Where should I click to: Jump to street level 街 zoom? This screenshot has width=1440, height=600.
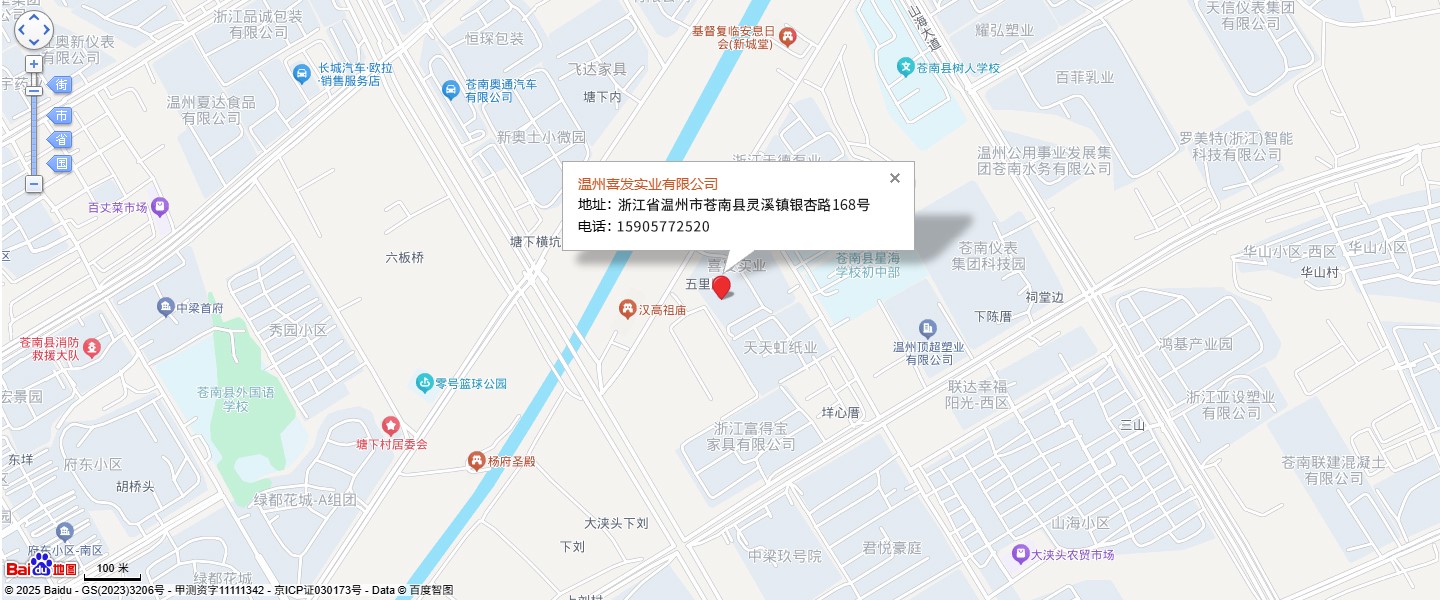click(x=61, y=85)
